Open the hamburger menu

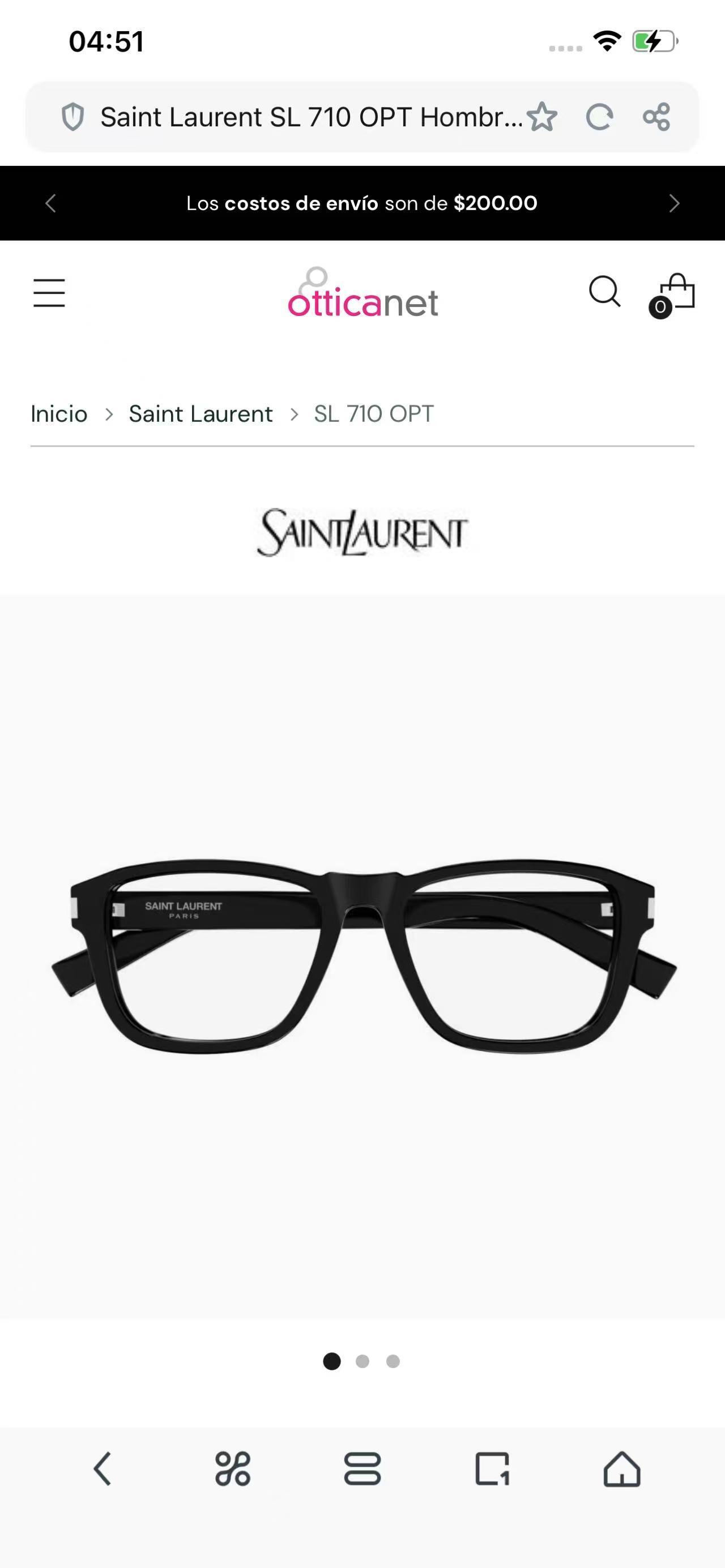click(x=49, y=293)
